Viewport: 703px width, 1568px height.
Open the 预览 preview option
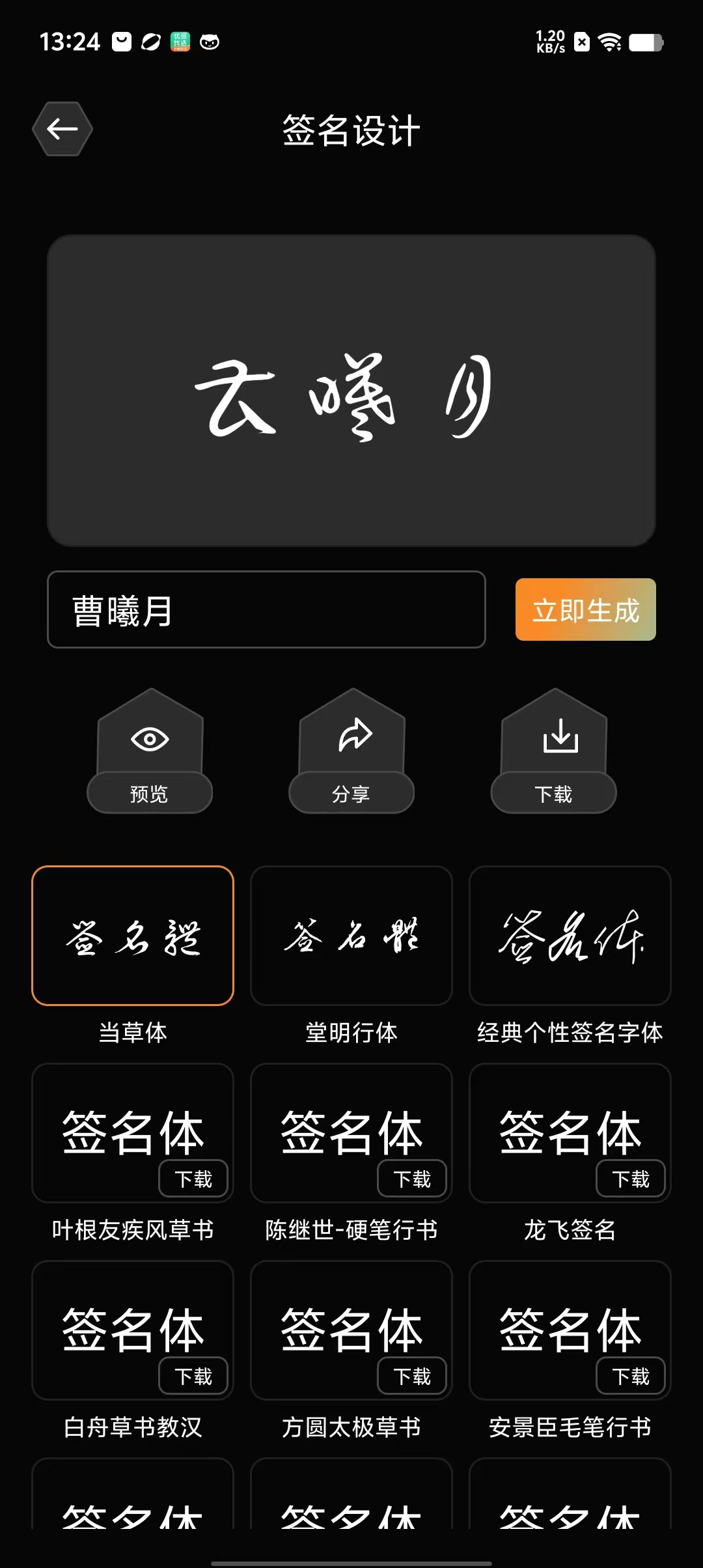(150, 753)
